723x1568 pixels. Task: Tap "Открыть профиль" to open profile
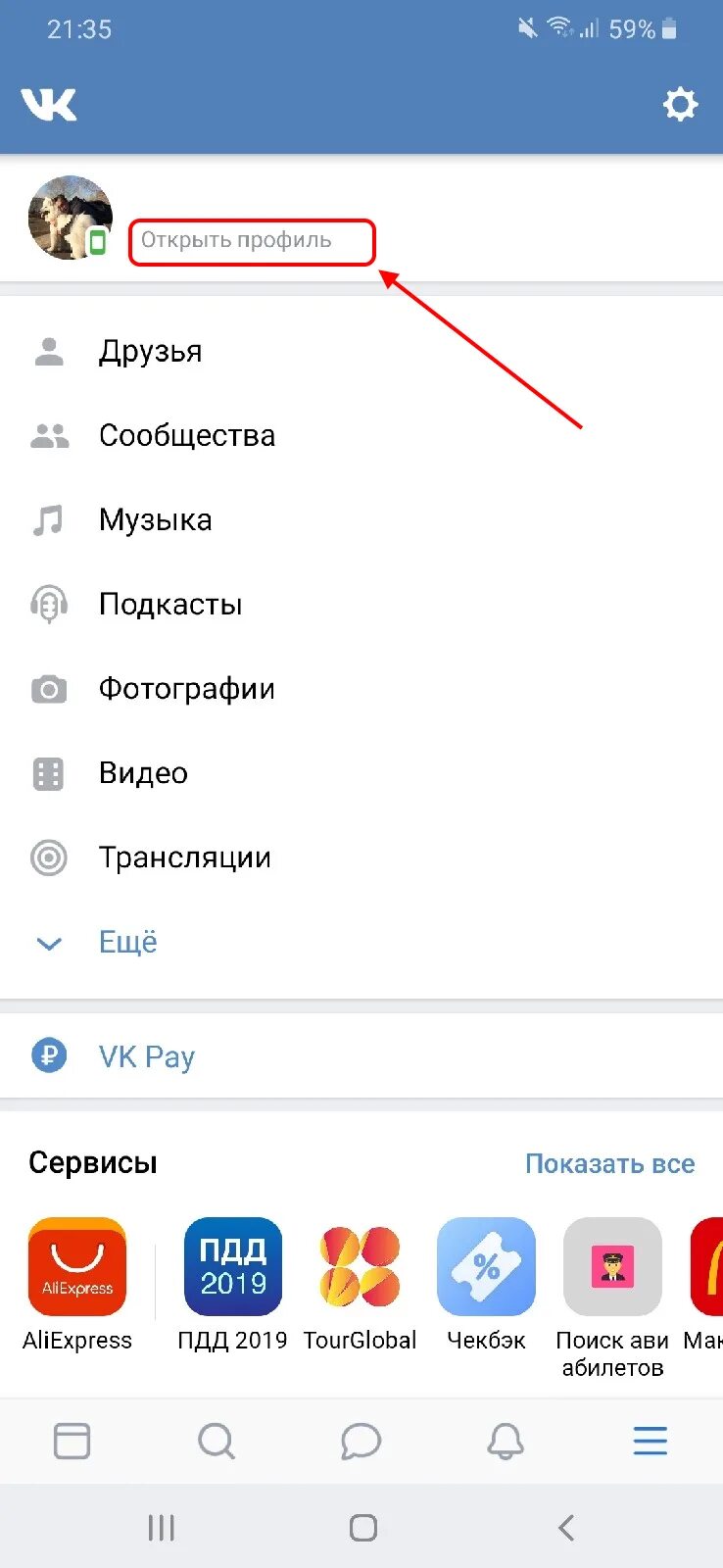(236, 241)
